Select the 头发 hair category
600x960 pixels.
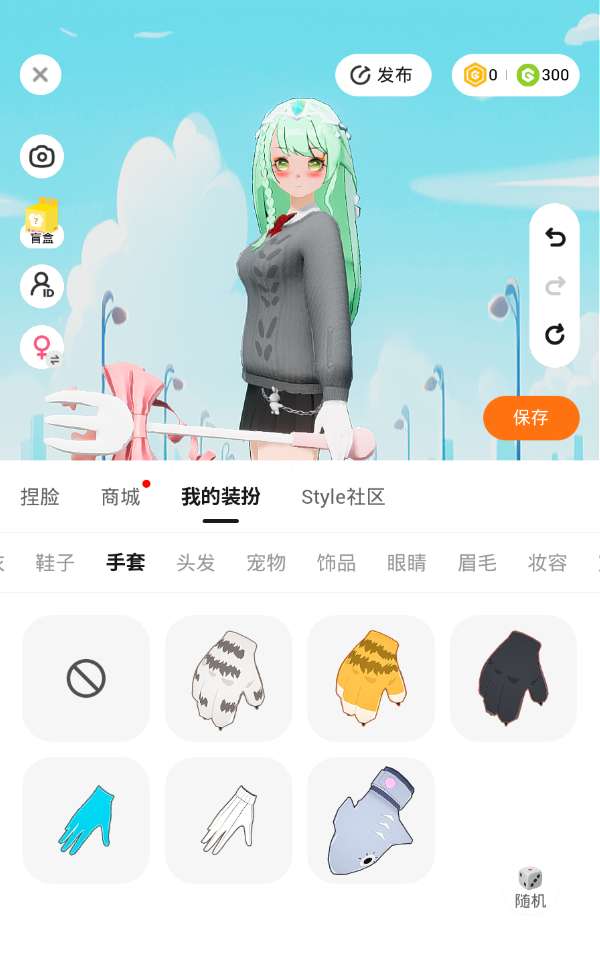coord(196,563)
